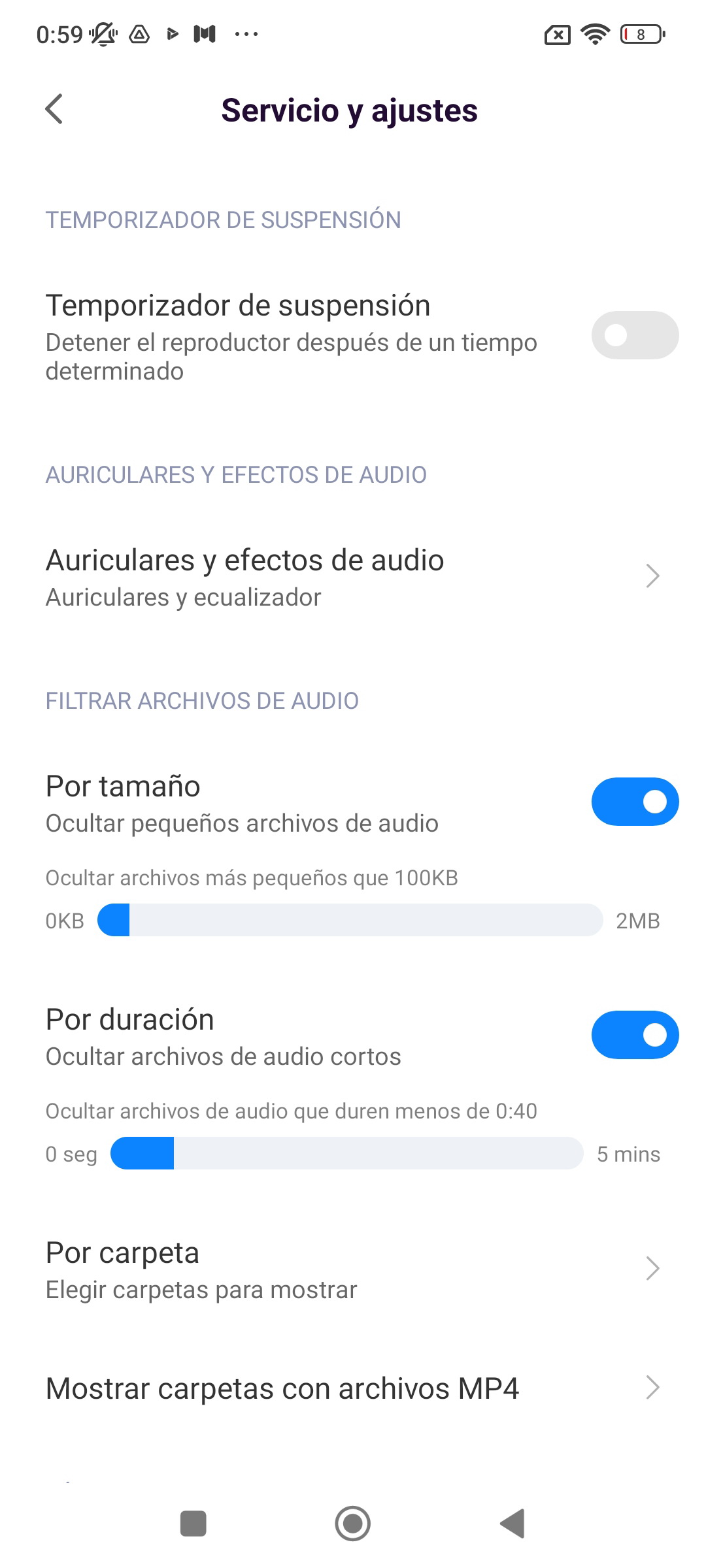The image size is (706, 1568).
Task: Disable the Por duración filter
Action: 635,1035
